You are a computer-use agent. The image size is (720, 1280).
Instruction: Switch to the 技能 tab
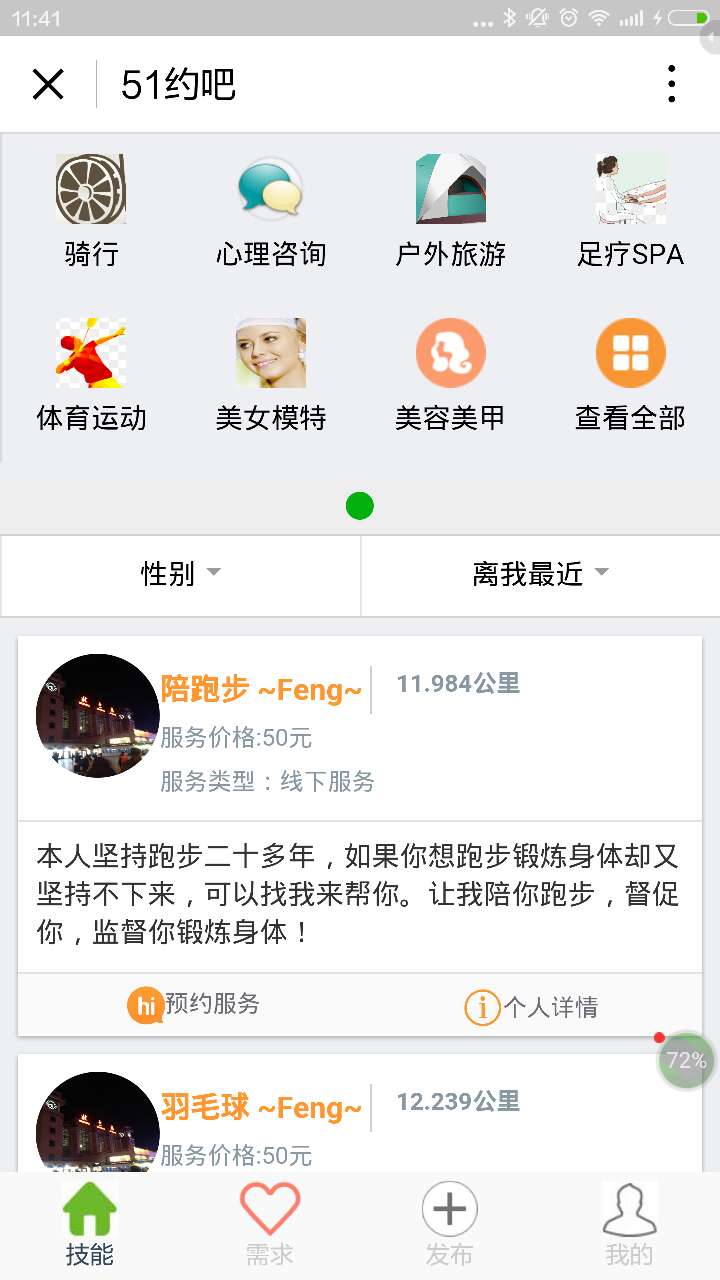(90, 1225)
